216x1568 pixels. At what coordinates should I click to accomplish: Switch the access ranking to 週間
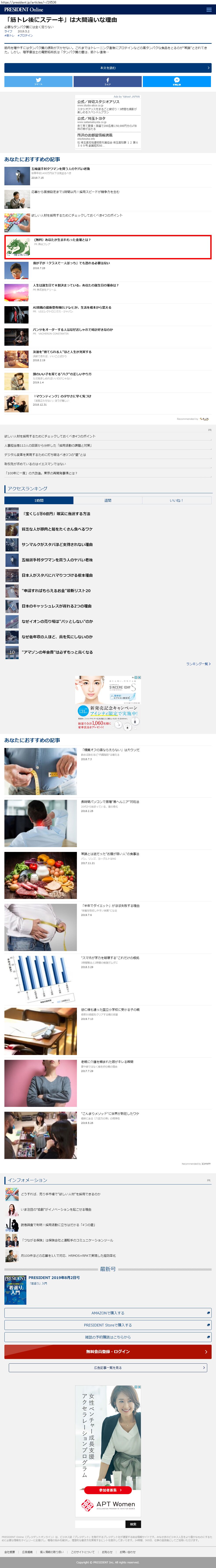tap(108, 500)
